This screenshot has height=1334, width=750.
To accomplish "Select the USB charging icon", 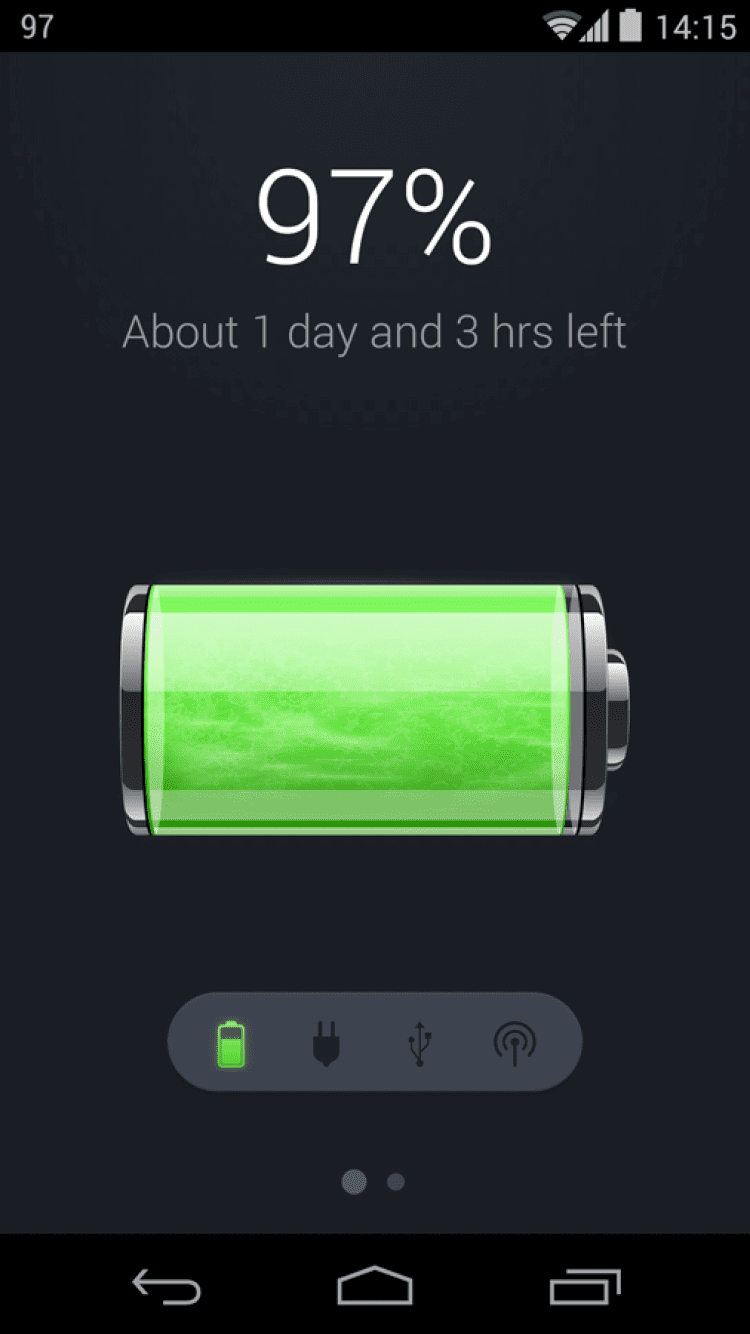I will coord(420,1044).
